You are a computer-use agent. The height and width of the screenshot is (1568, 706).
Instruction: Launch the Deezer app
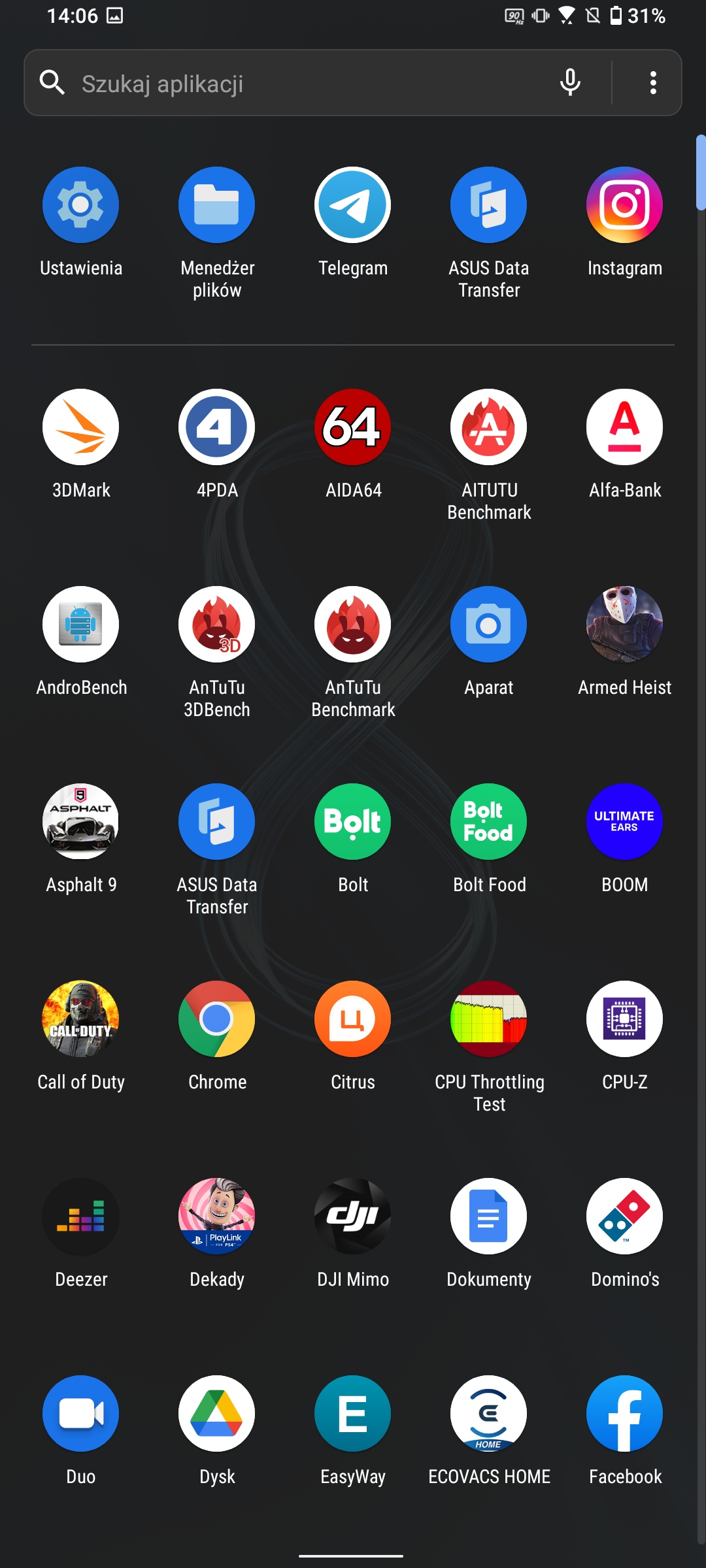[x=81, y=1217]
